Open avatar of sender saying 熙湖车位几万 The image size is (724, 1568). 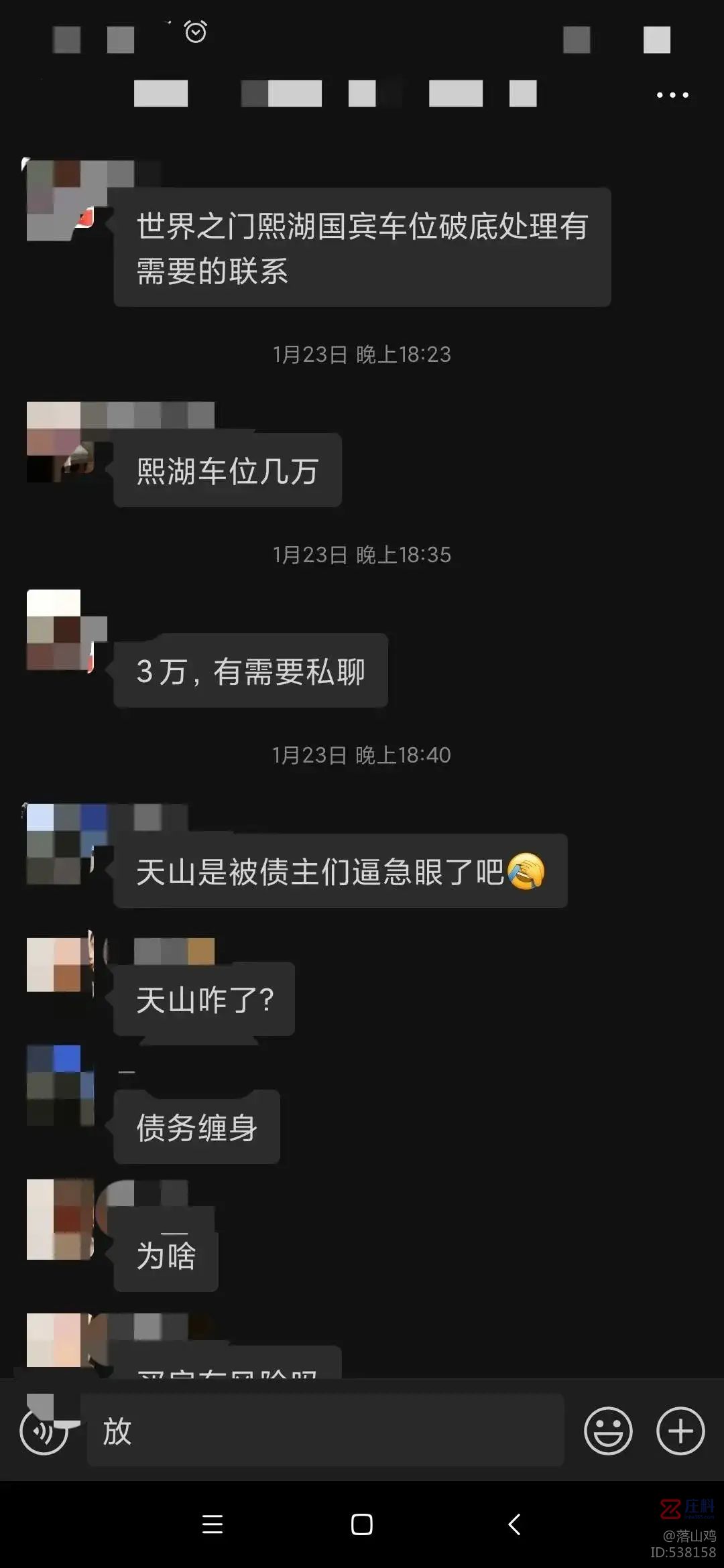(x=60, y=443)
